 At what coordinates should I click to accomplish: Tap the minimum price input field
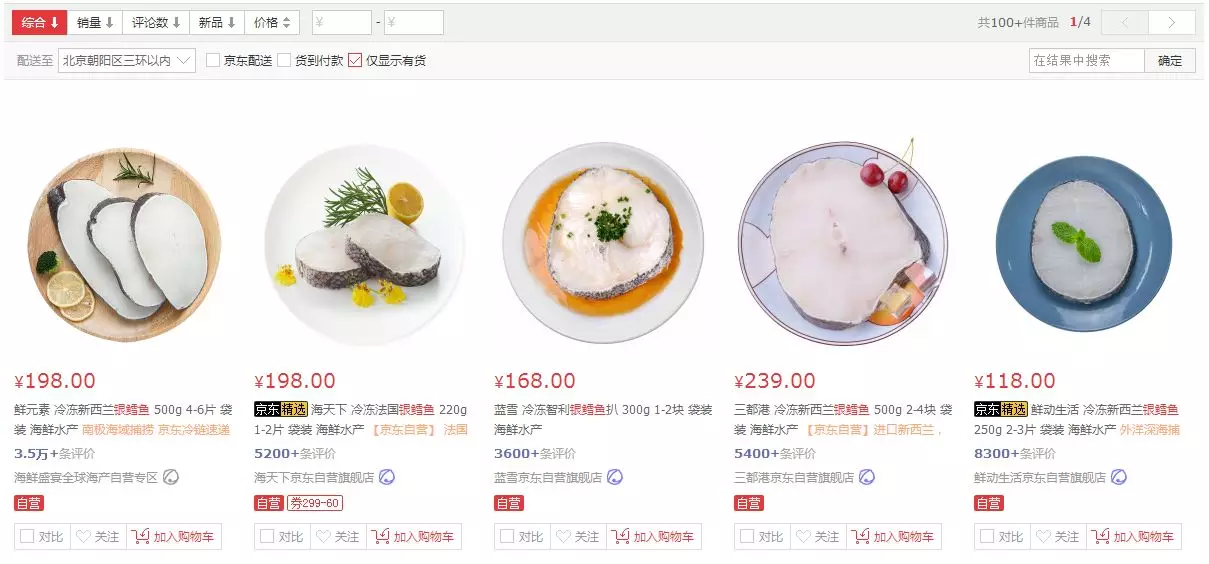(341, 22)
